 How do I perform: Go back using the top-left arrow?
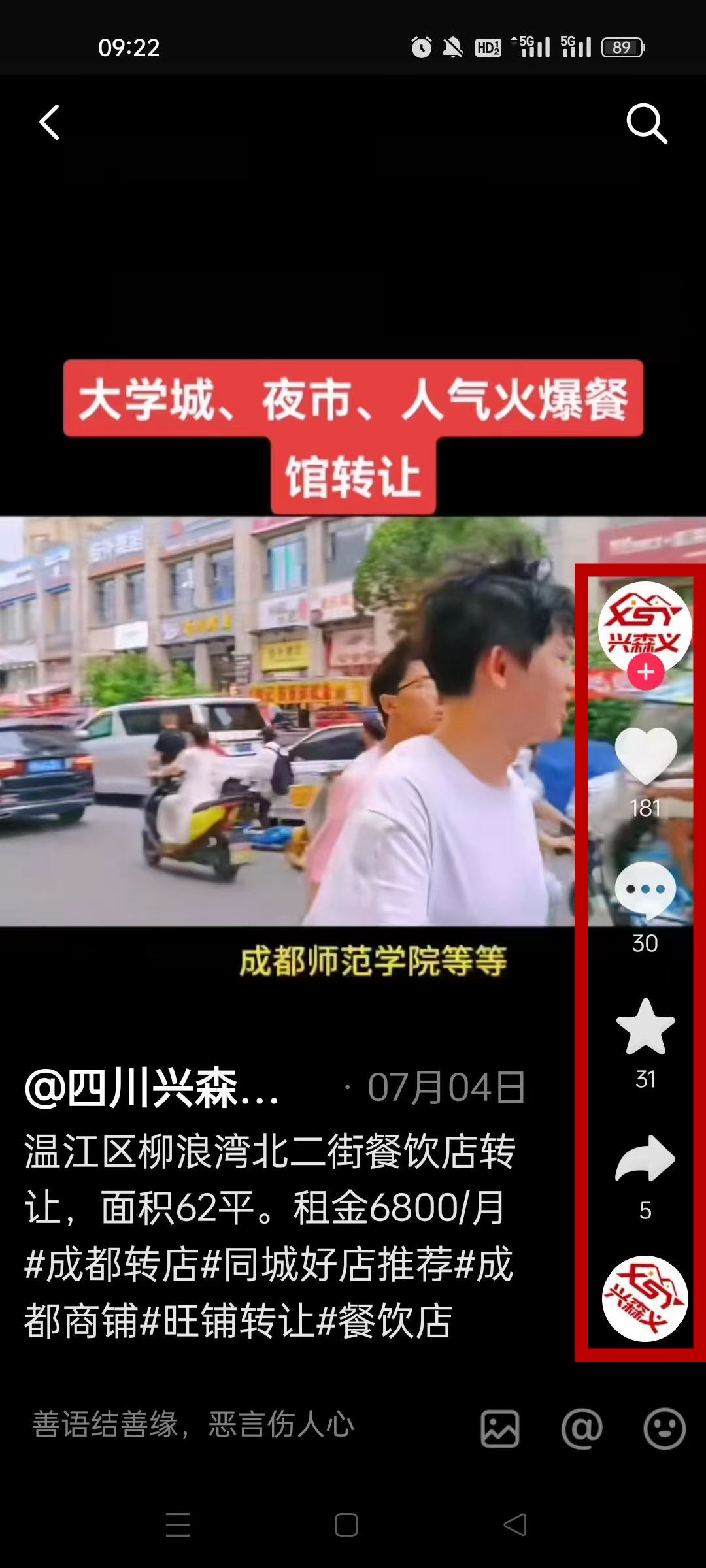50,122
